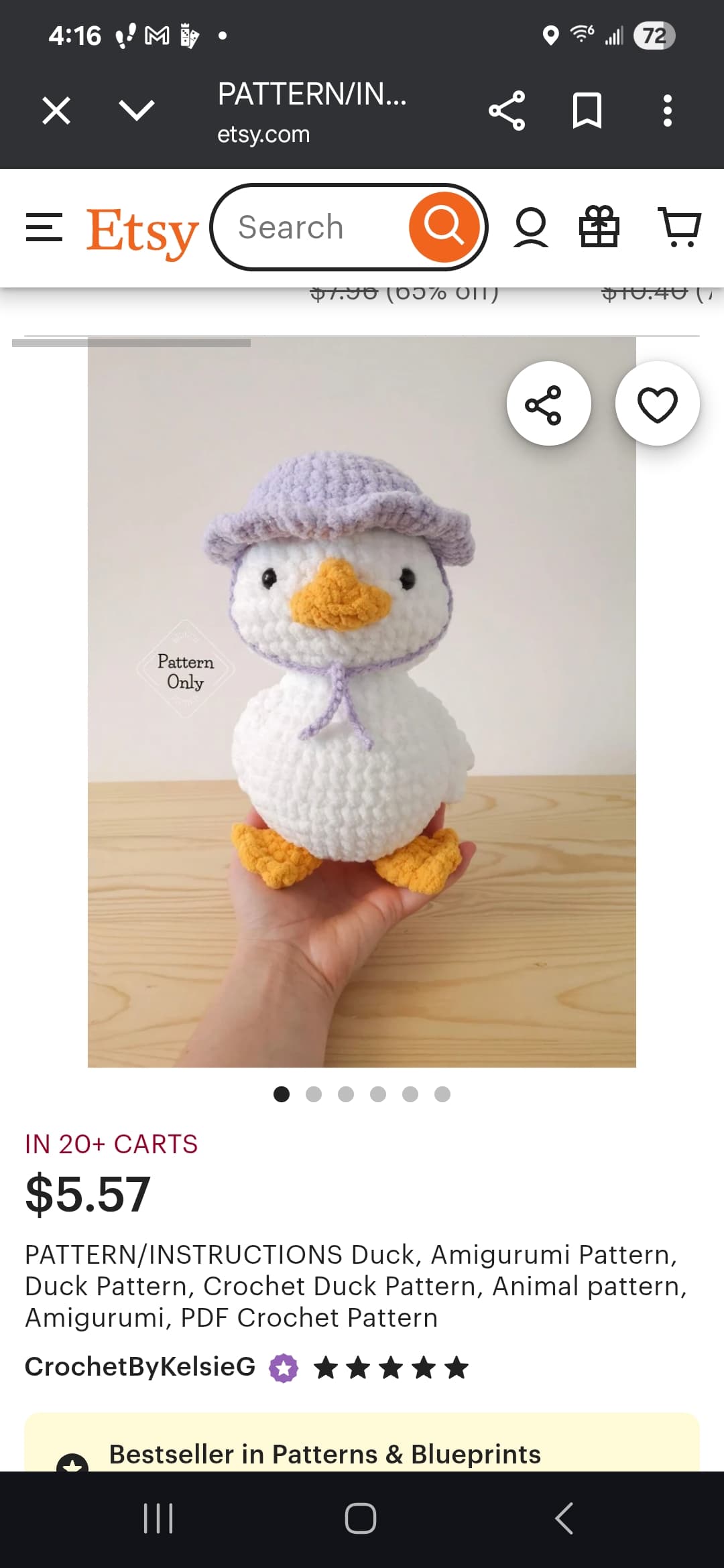Go to the Etsy home page logo
724x1568 pixels.
pyautogui.click(x=142, y=231)
